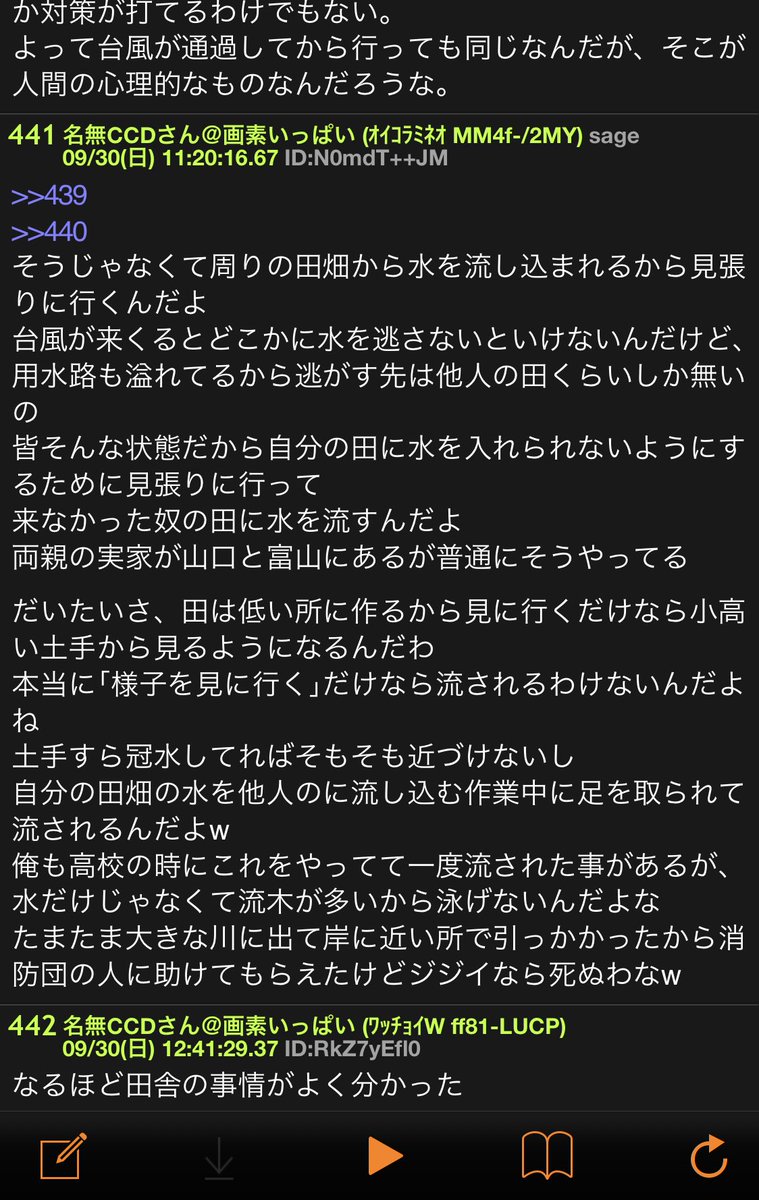This screenshot has height=1200, width=759.
Task: Open the bookmarks book icon
Action: click(547, 1156)
